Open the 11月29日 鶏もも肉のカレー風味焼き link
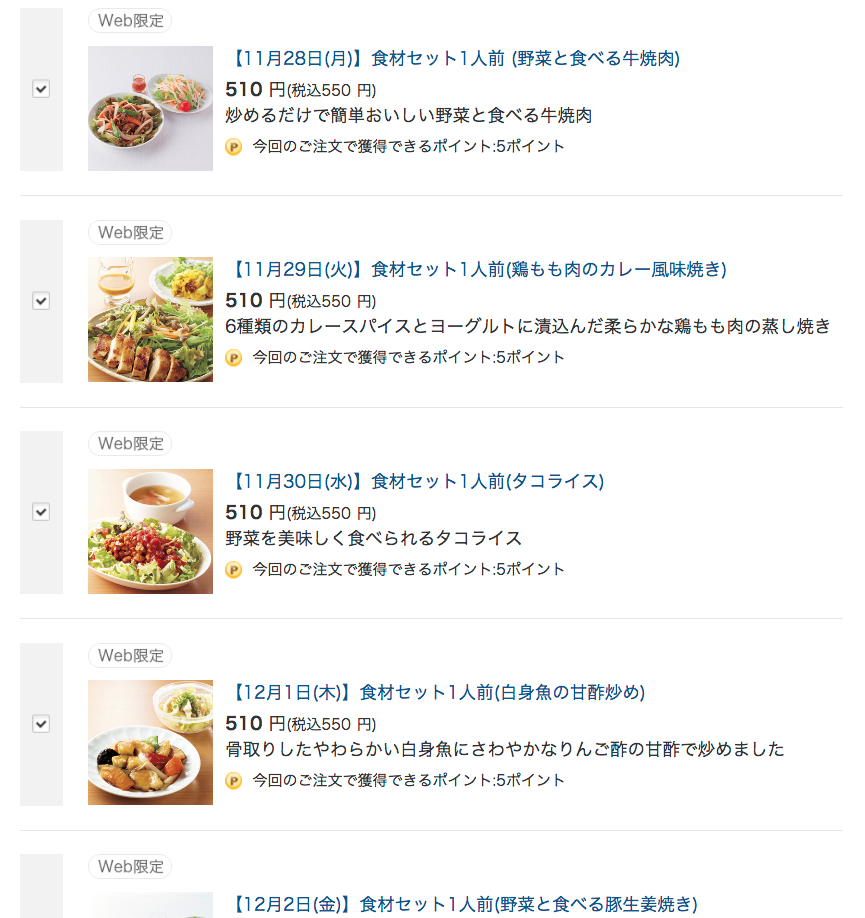Screen dimensions: 865x918 tap(478, 270)
